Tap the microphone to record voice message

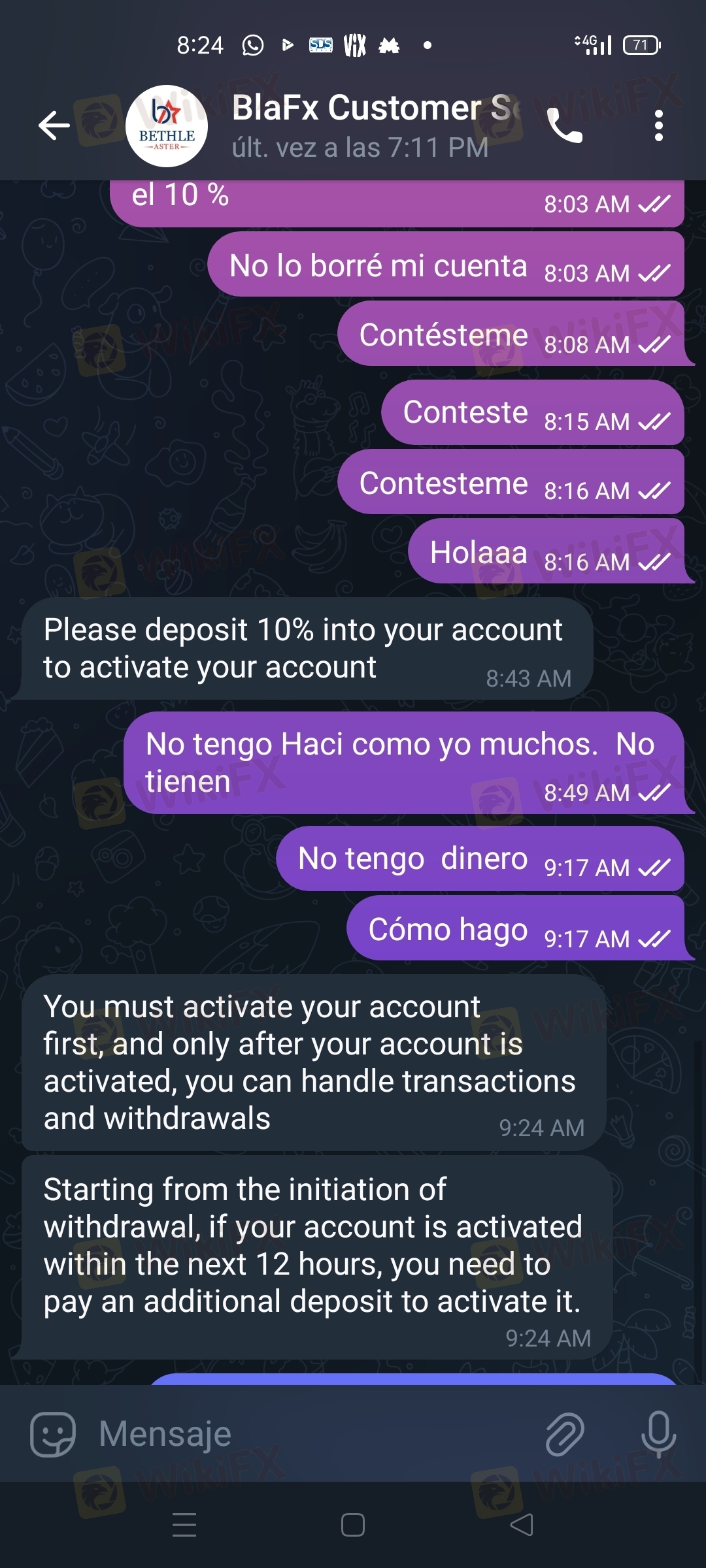pos(658,1434)
